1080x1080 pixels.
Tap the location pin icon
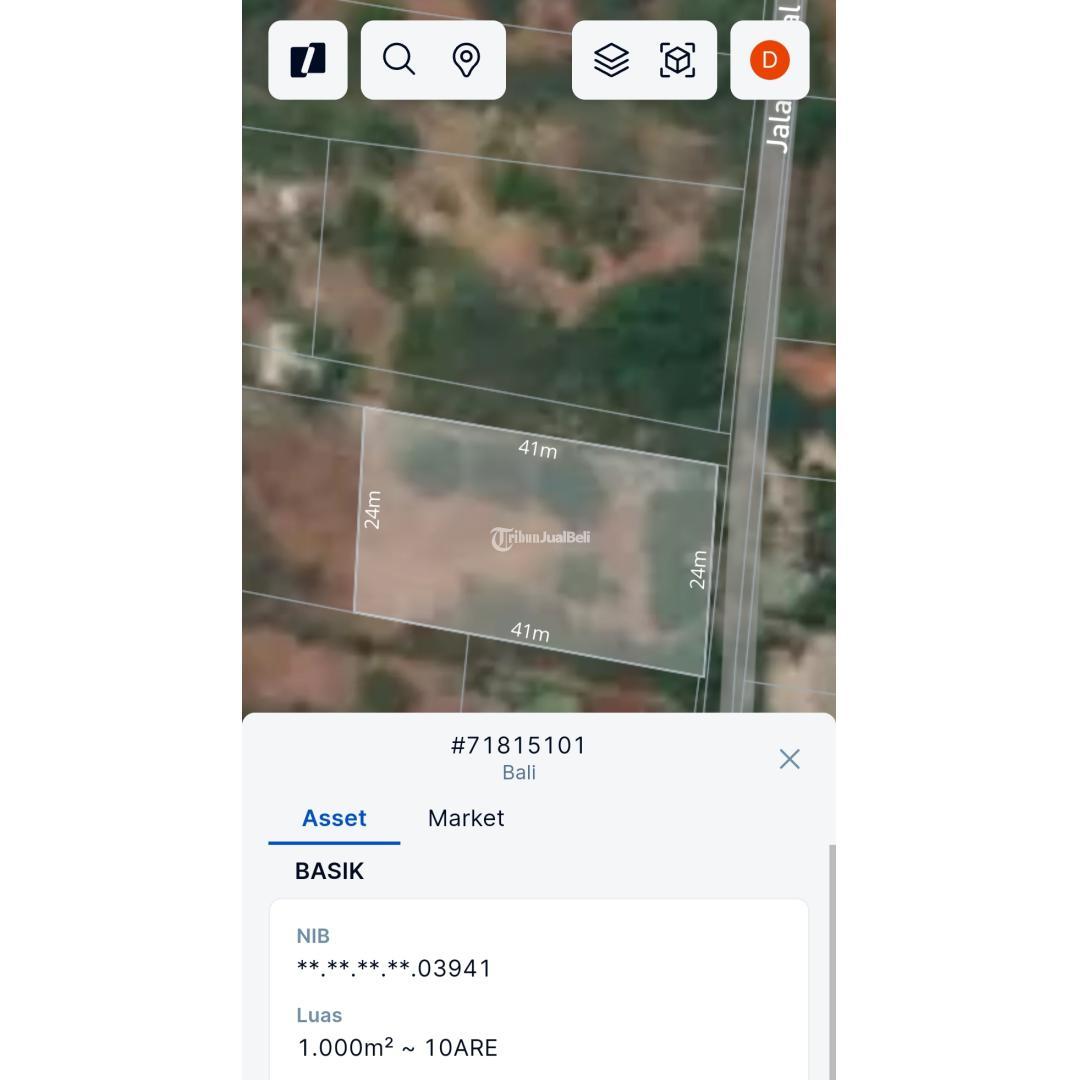click(466, 60)
